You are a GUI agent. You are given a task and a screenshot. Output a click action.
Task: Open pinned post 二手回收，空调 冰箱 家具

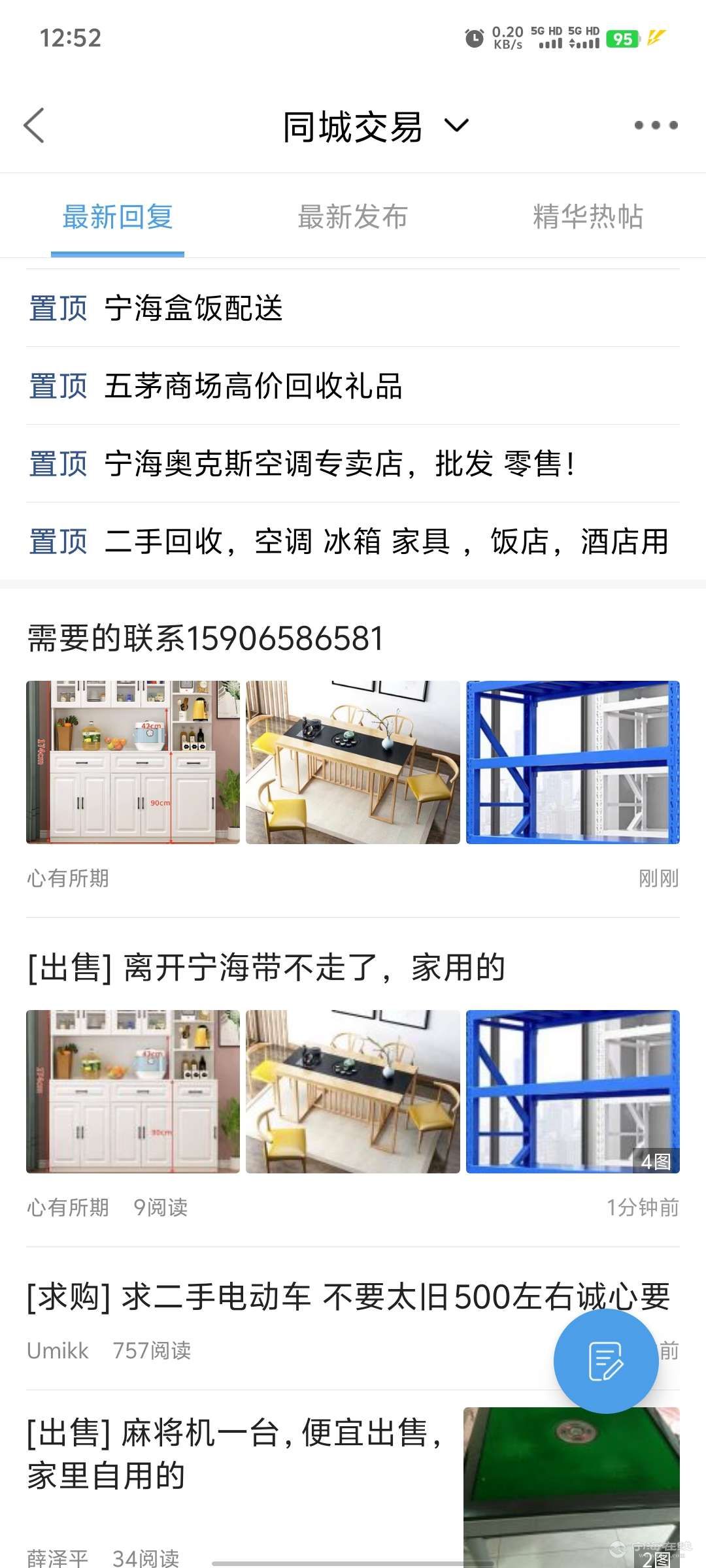coord(386,542)
